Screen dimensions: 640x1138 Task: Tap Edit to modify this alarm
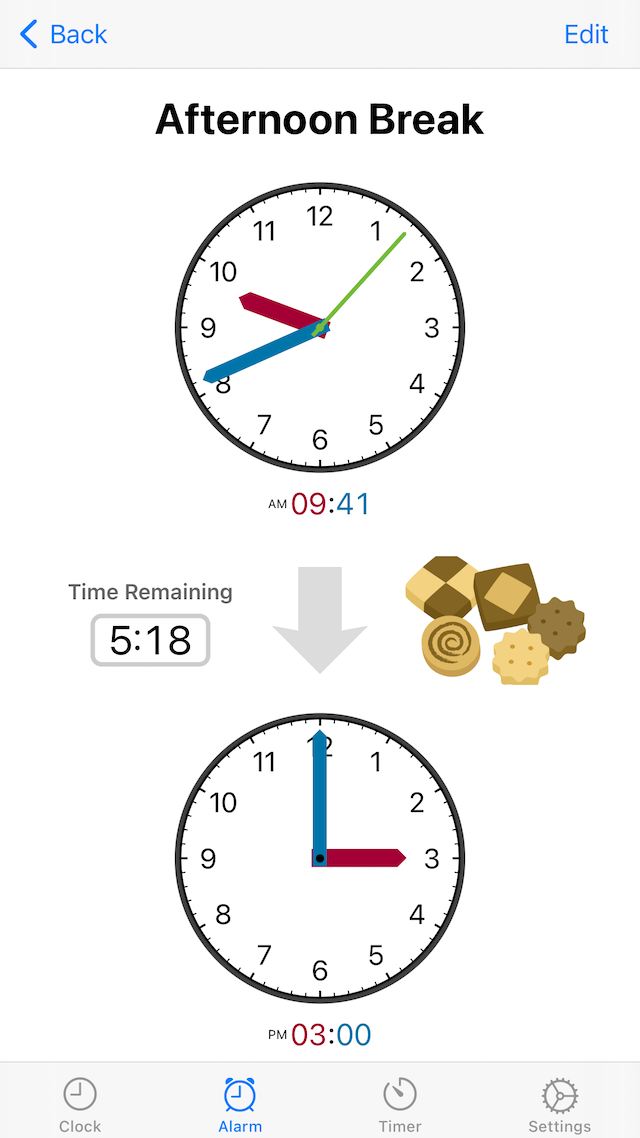tap(586, 34)
